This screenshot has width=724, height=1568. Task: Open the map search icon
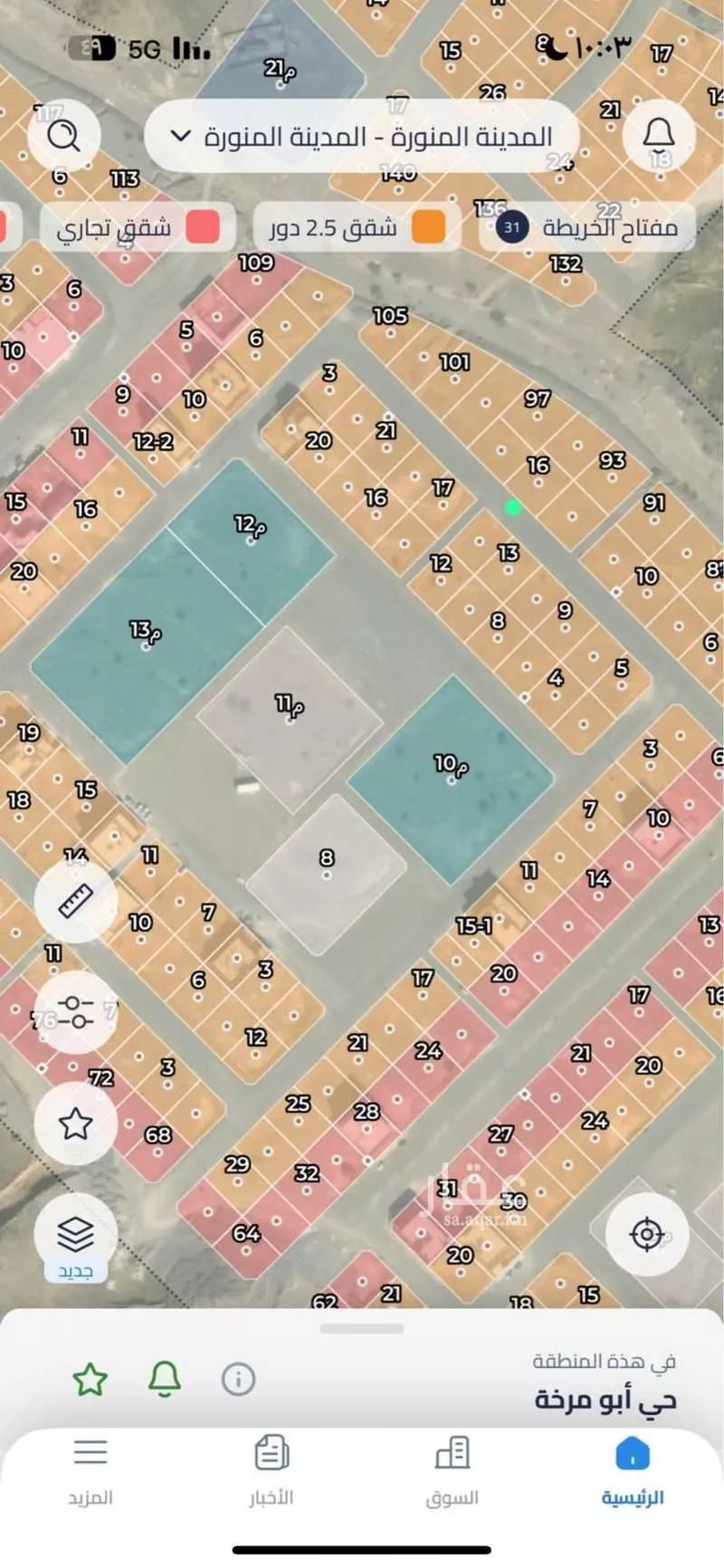[x=62, y=136]
